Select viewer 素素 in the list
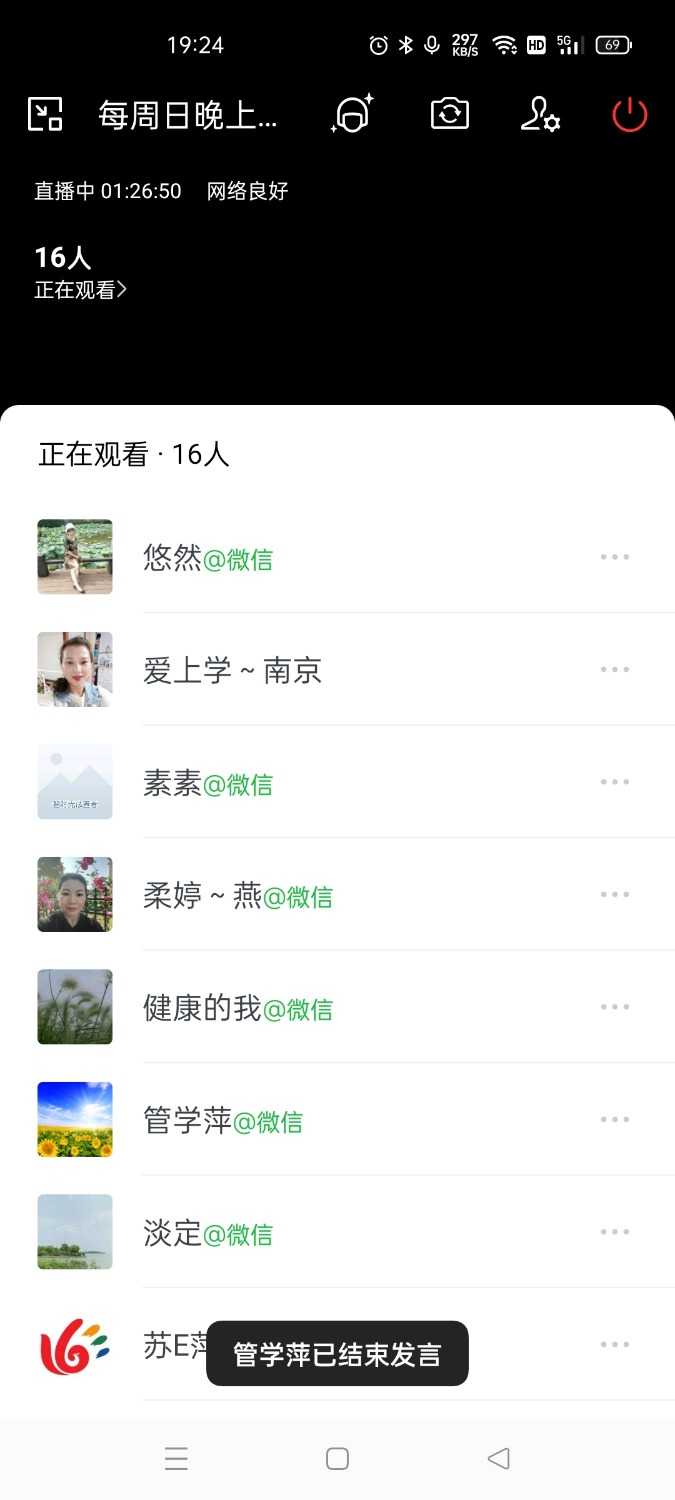Screen dimensions: 675x1500 (207, 783)
